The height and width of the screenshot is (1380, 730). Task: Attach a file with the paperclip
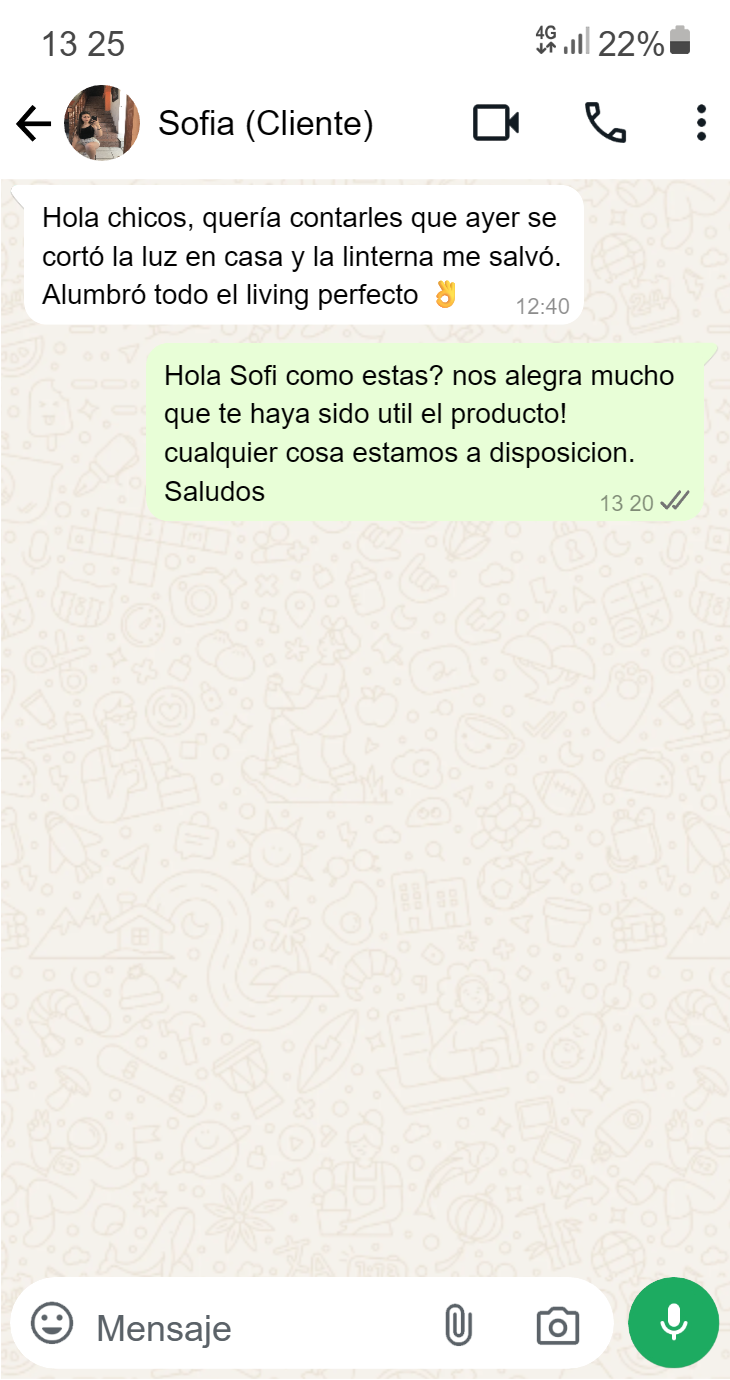click(x=457, y=1326)
